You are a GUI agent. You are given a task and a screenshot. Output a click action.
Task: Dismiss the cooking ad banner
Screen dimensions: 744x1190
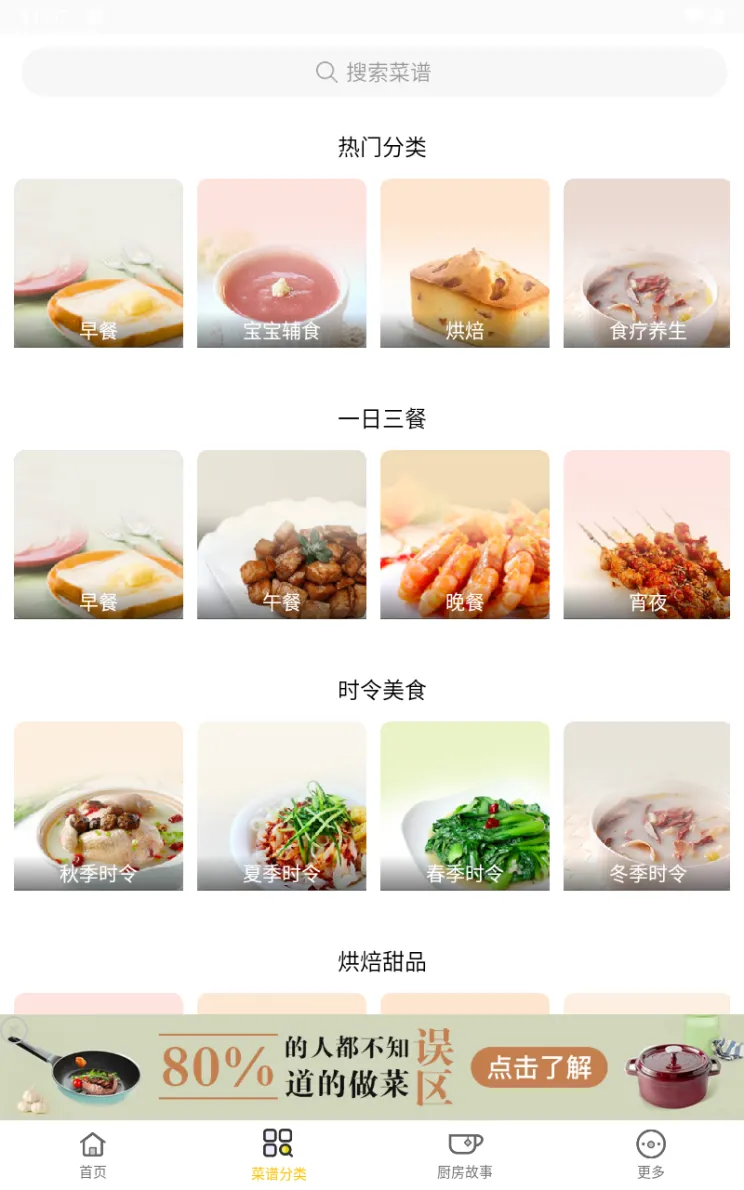[13, 1028]
